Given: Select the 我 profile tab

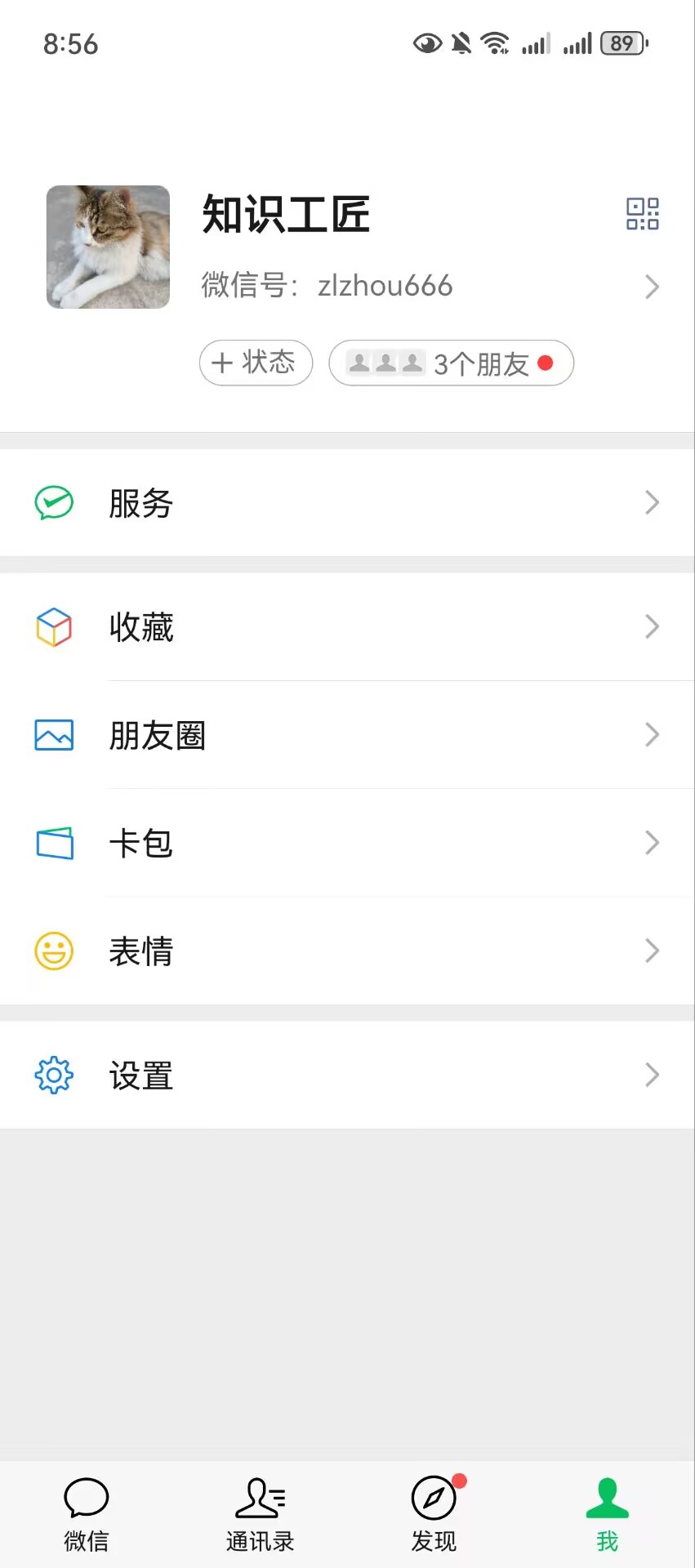Looking at the screenshot, I should (x=608, y=1515).
